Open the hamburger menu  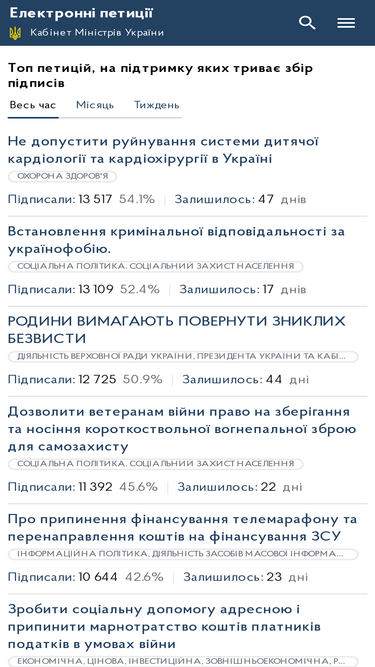[x=346, y=23]
